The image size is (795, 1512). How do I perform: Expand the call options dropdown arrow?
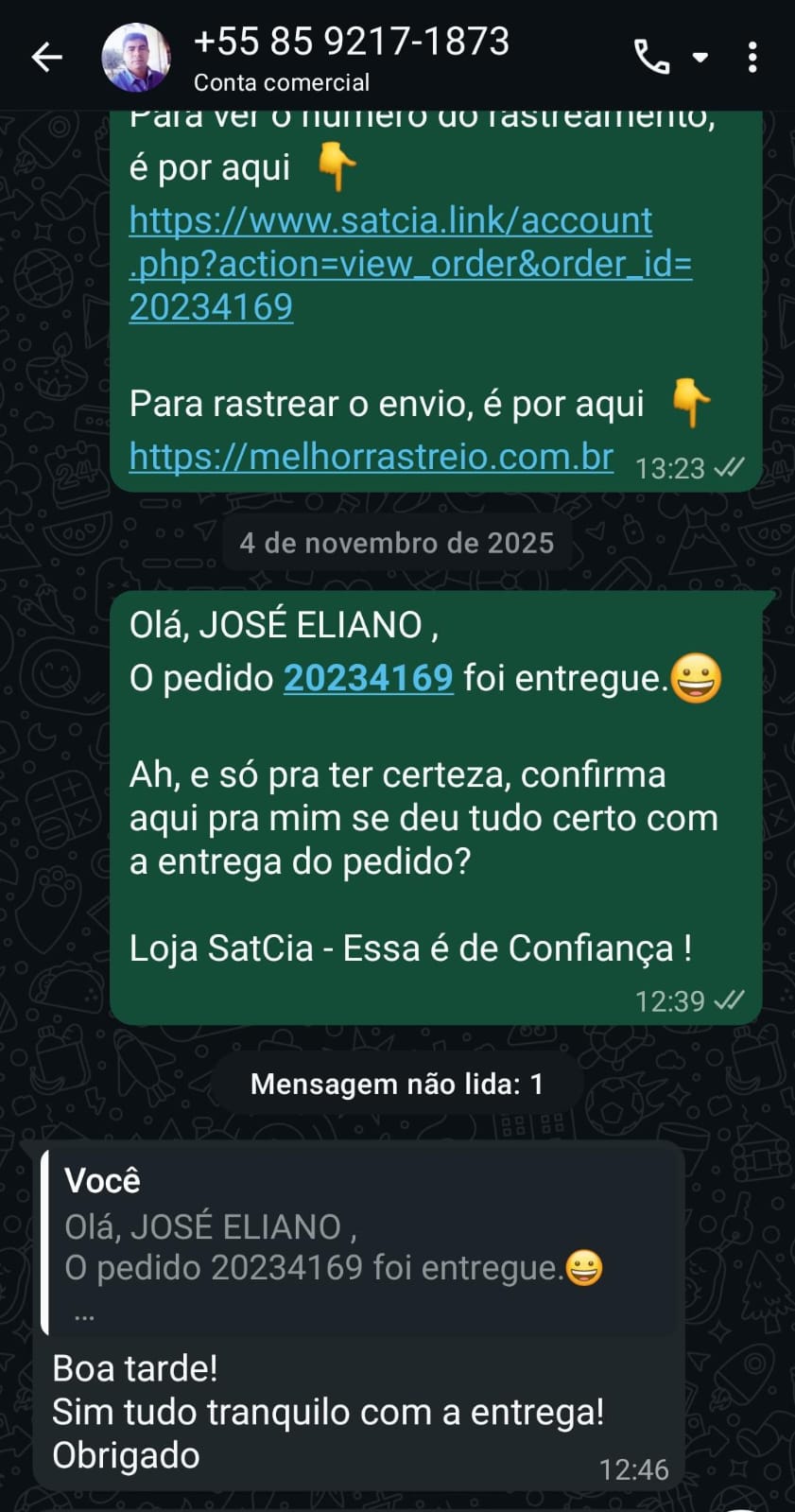(x=700, y=58)
